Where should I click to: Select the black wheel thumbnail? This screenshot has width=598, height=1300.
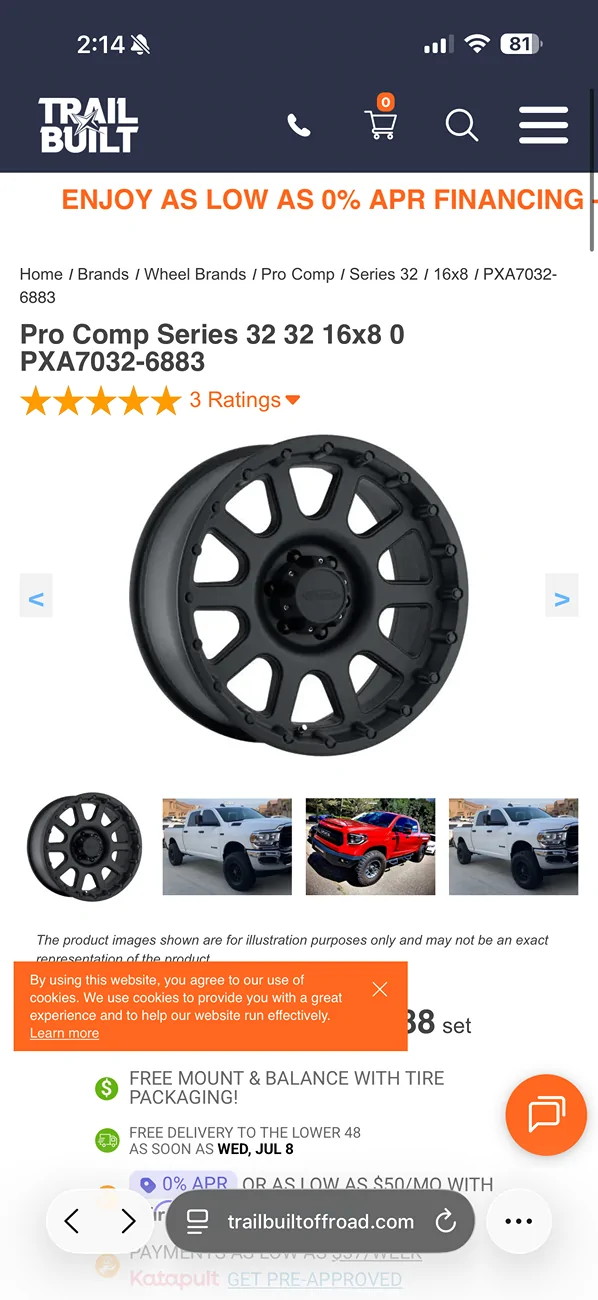85,847
